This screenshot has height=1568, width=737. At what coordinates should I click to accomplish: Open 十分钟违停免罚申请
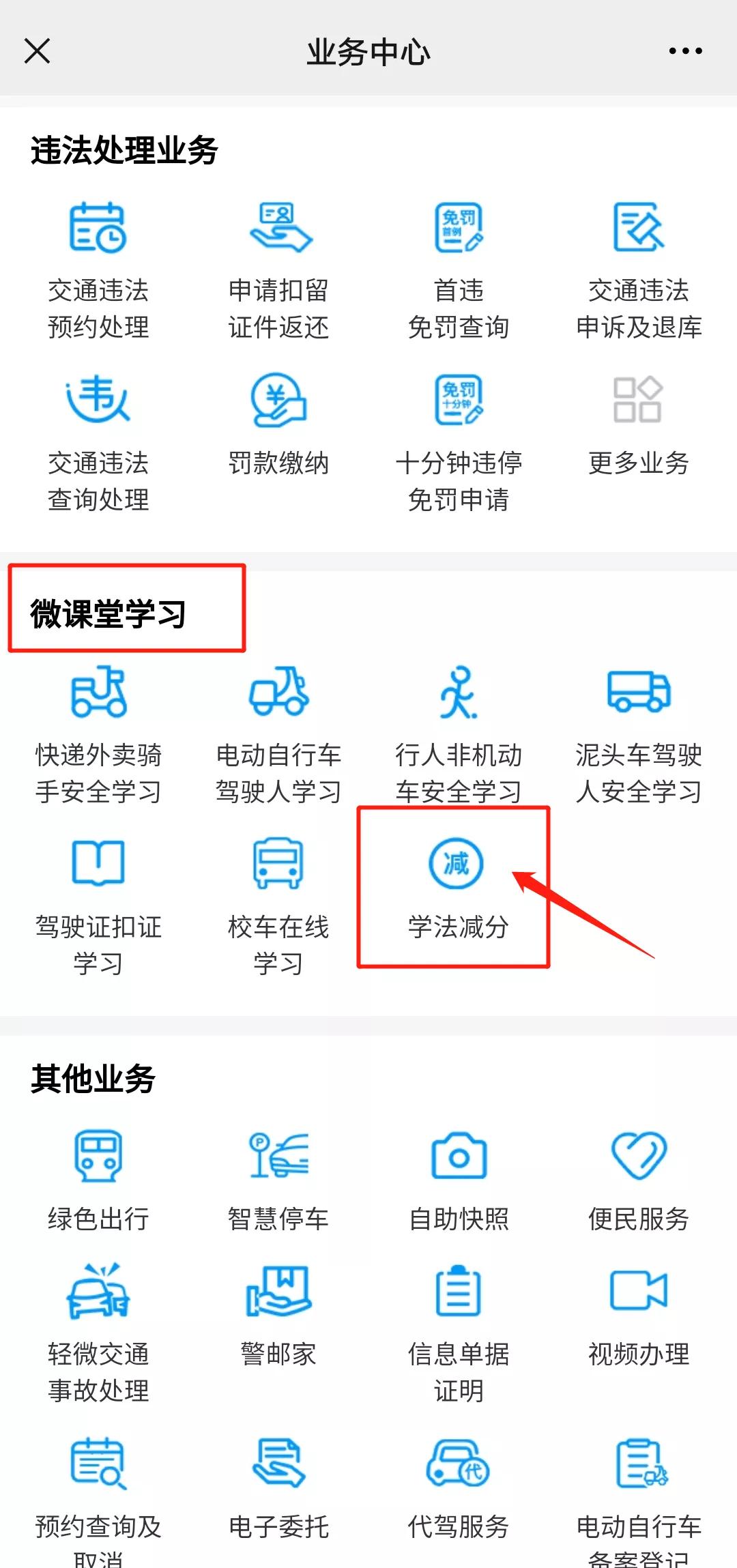[x=459, y=443]
